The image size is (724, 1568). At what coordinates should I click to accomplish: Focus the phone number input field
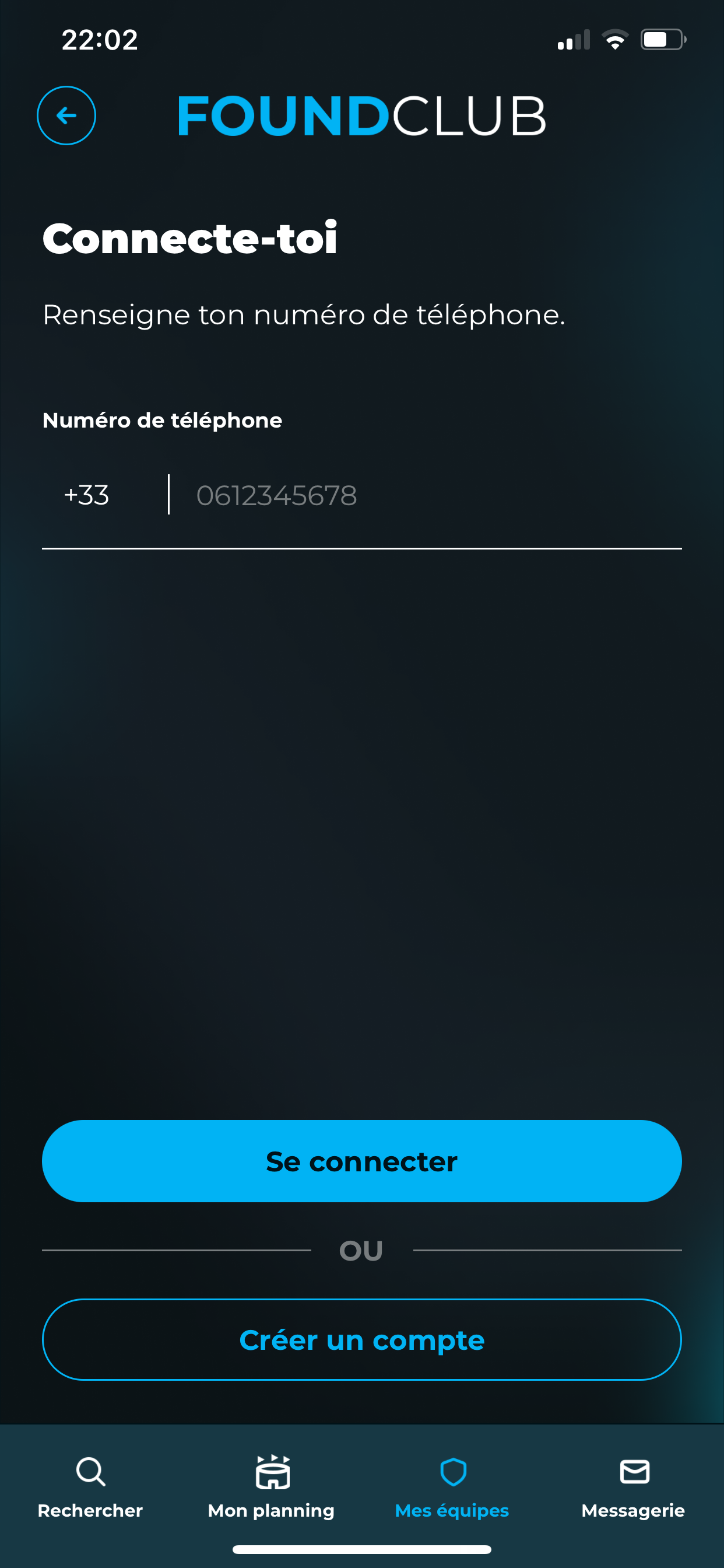pyautogui.click(x=426, y=495)
